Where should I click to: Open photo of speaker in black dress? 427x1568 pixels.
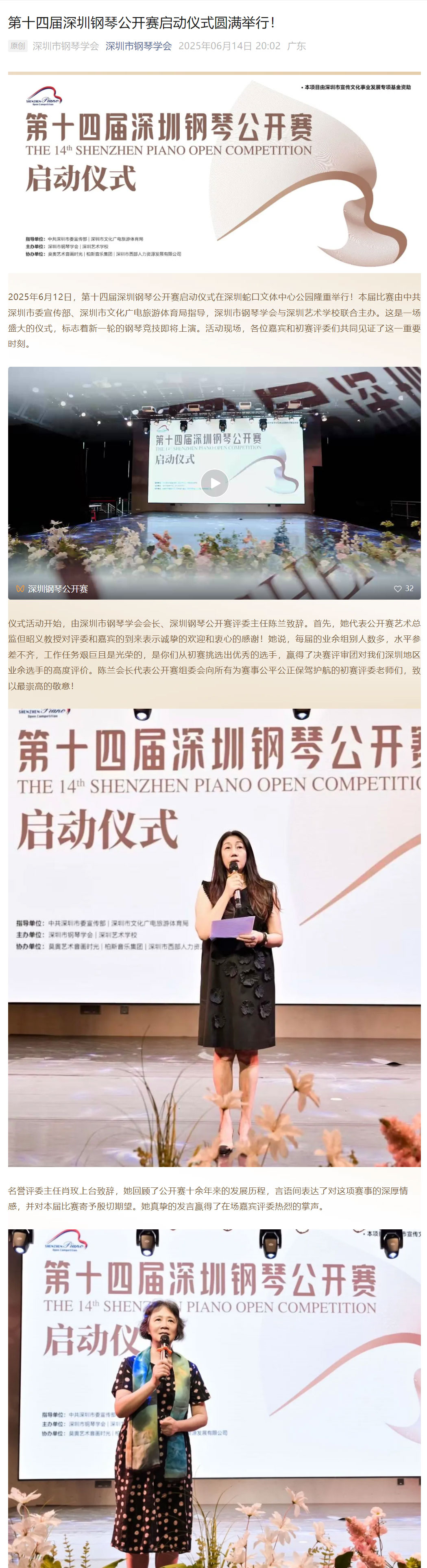pyautogui.click(x=214, y=937)
